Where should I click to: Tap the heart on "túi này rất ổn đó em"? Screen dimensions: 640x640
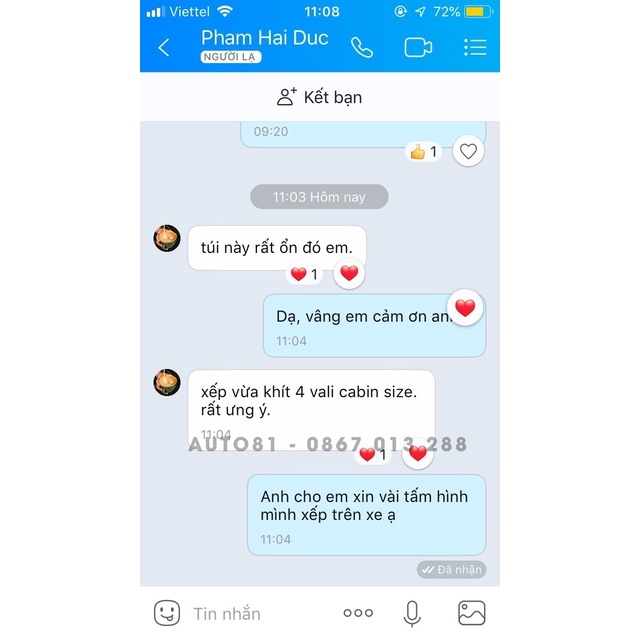349,273
